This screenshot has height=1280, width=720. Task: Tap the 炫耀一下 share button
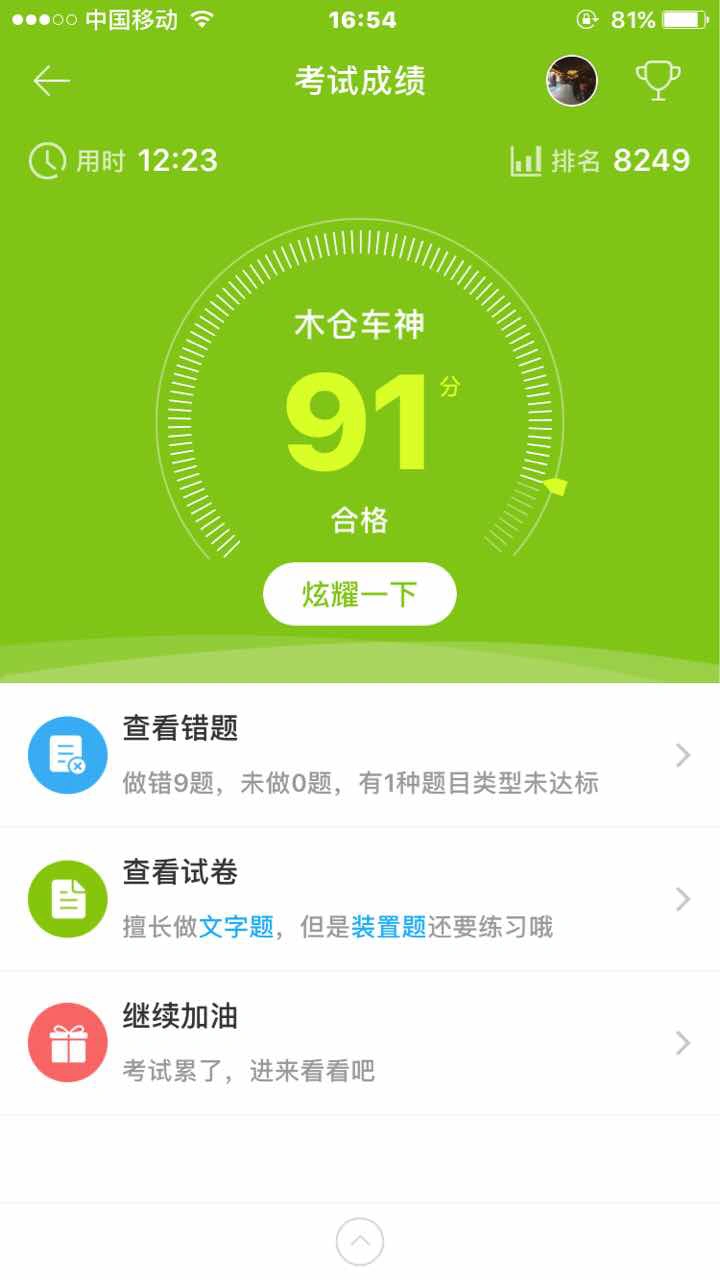point(360,594)
